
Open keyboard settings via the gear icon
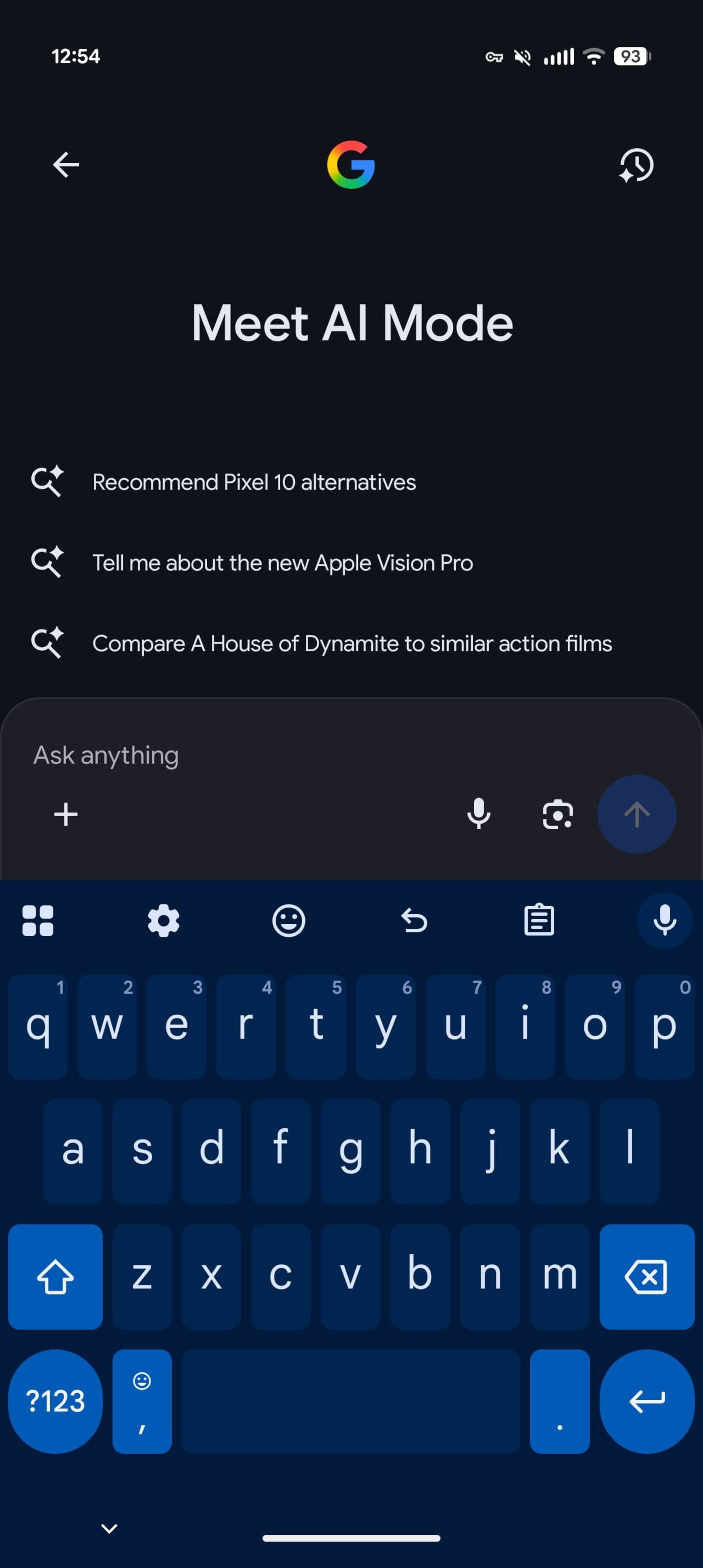(x=164, y=920)
